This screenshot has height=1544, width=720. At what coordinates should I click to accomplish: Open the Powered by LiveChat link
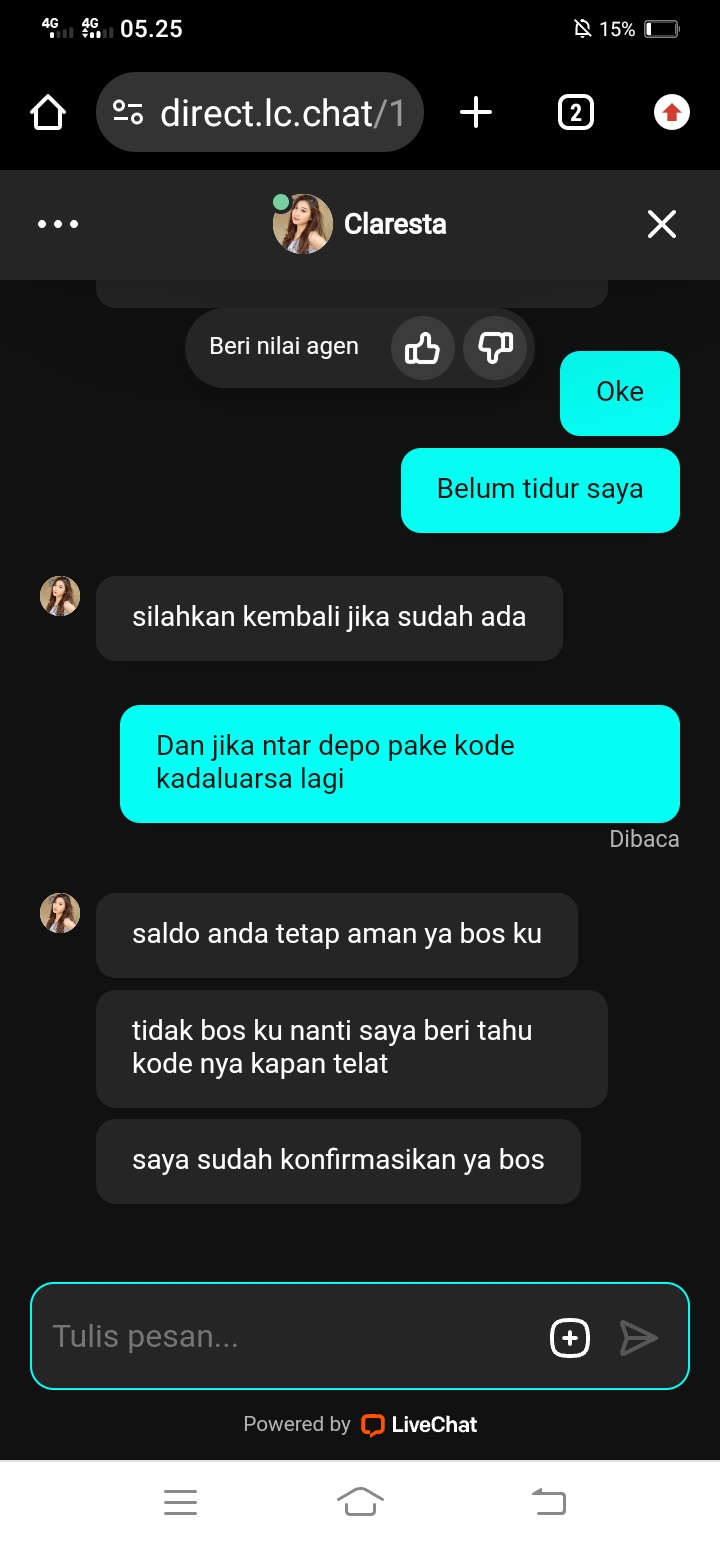tap(360, 1425)
